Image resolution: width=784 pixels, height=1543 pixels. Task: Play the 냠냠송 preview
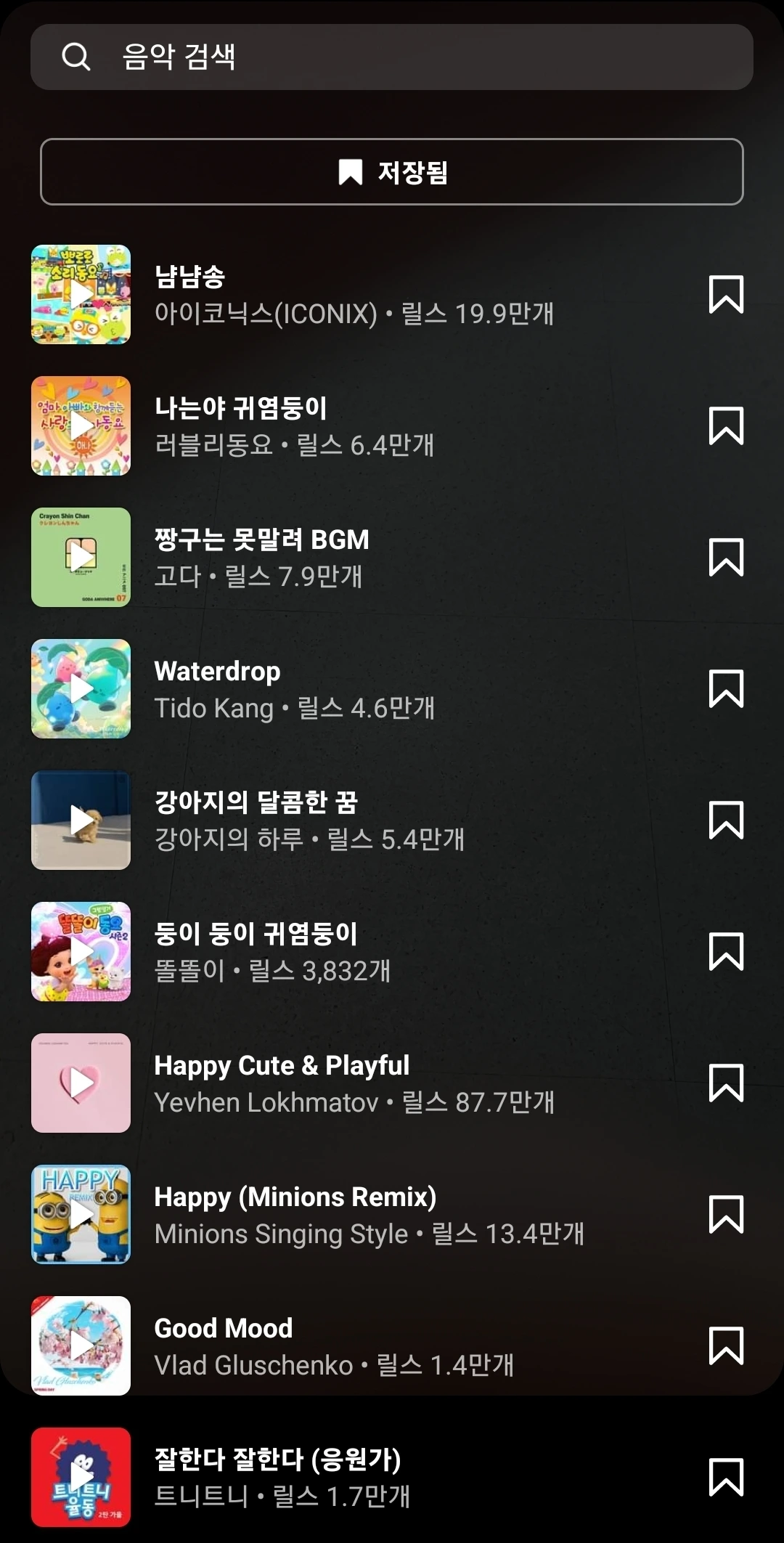pyautogui.click(x=81, y=295)
